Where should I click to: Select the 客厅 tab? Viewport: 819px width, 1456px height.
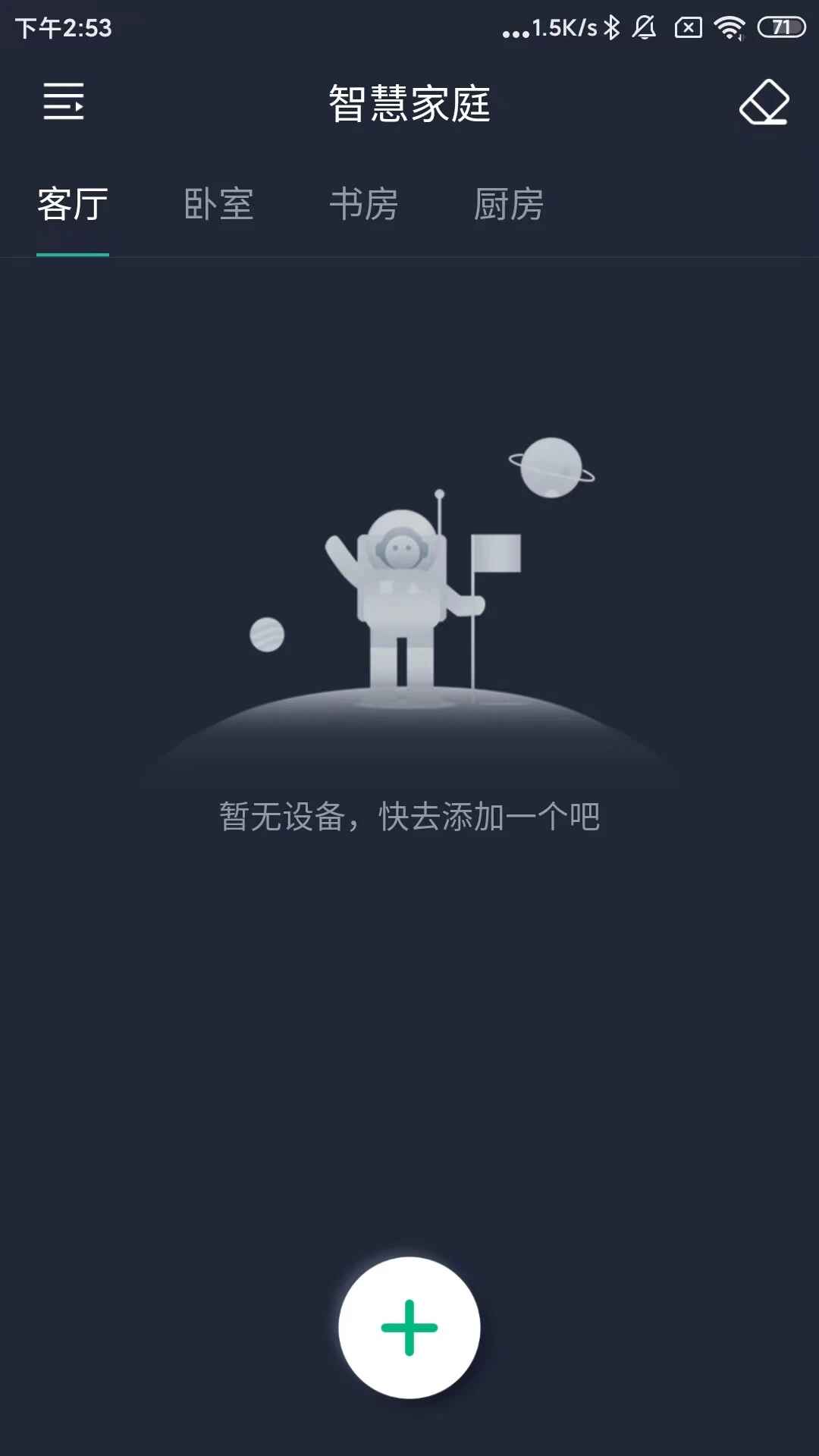[x=73, y=205]
